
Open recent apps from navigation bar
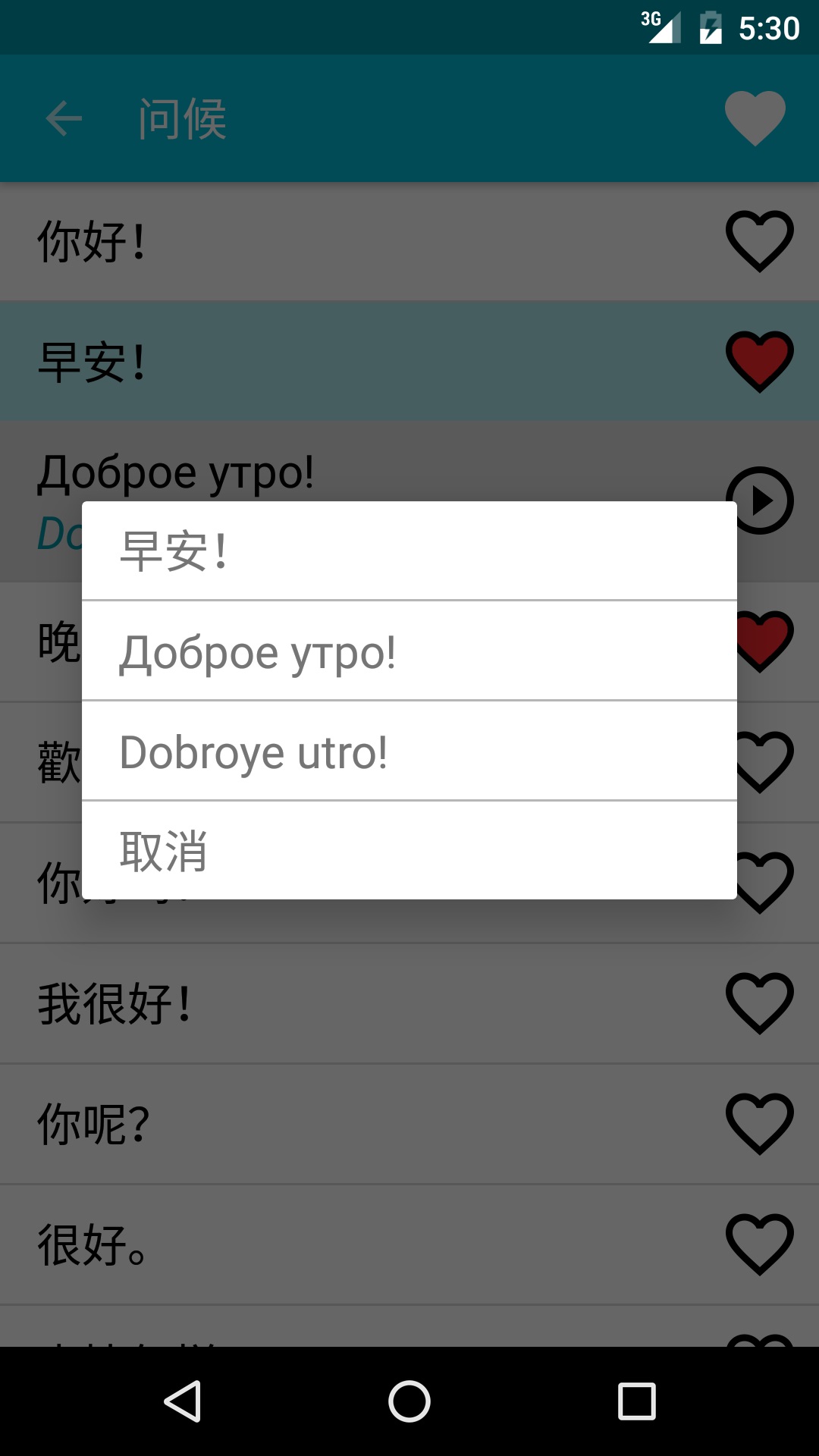637,1401
